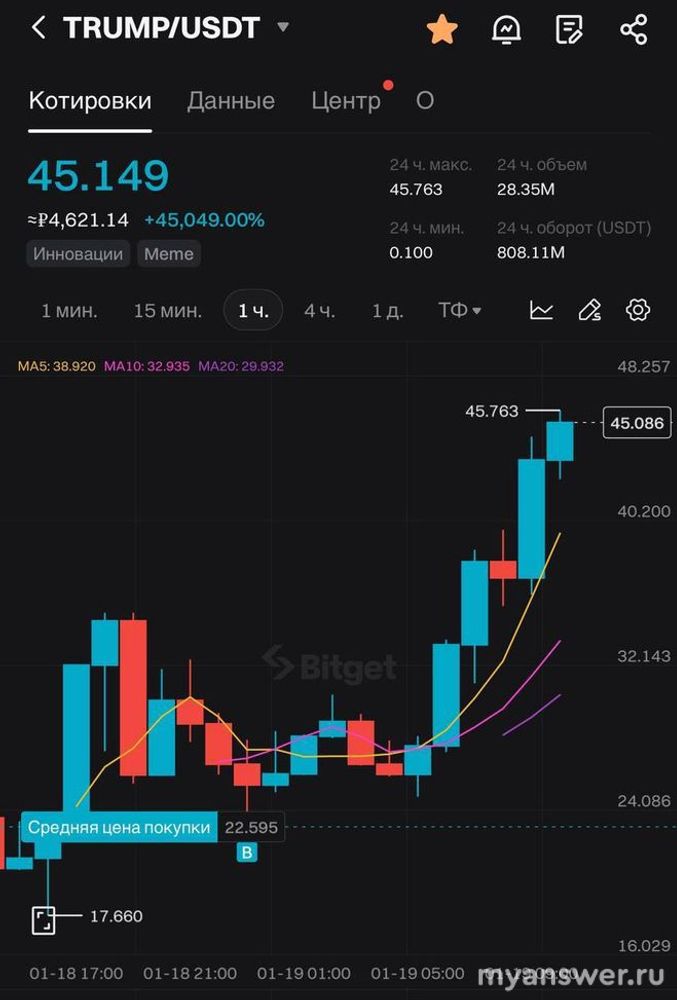677x1000 pixels.
Task: Set a price alert with the bell icon
Action: (x=507, y=29)
